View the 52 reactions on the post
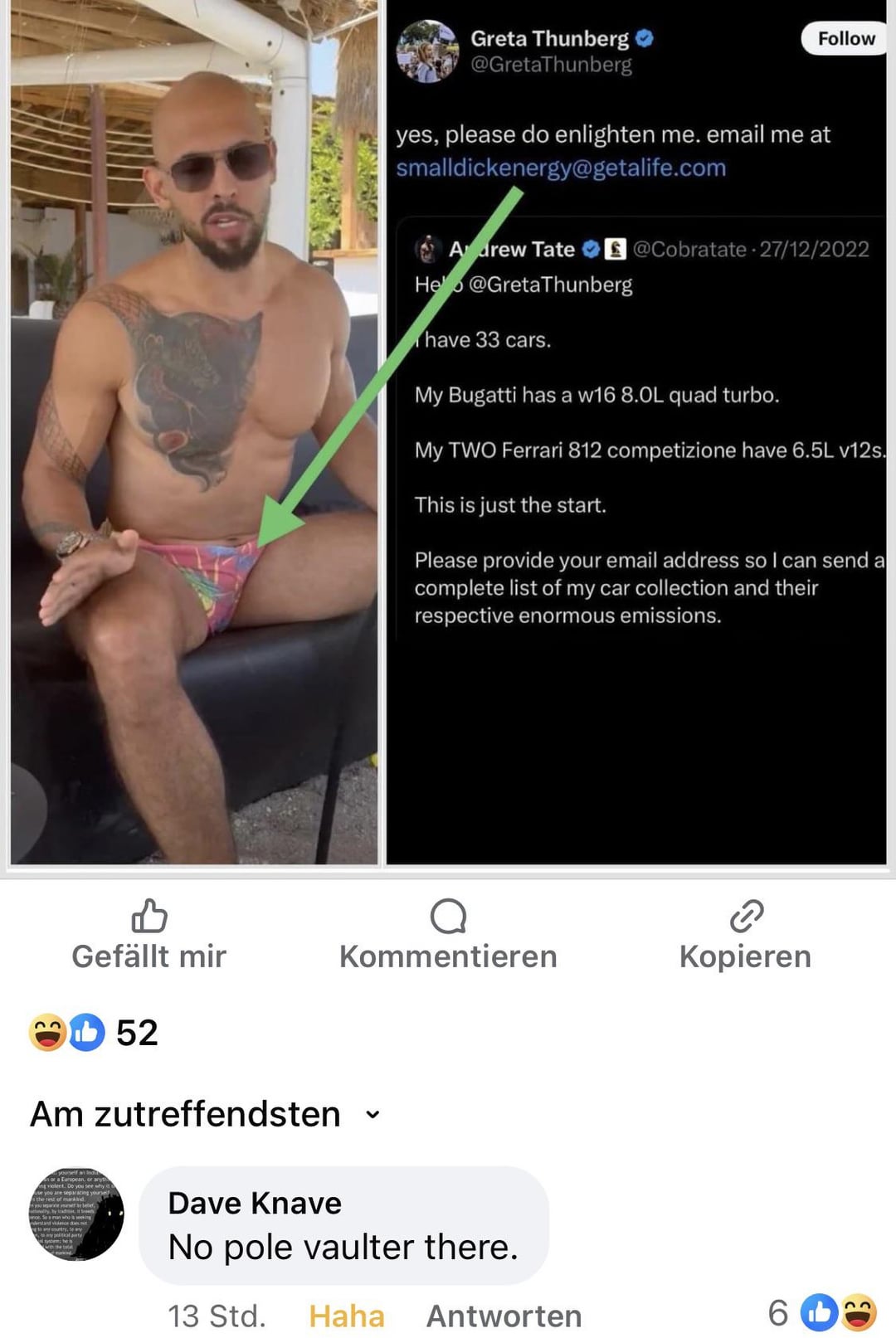 pos(94,1033)
